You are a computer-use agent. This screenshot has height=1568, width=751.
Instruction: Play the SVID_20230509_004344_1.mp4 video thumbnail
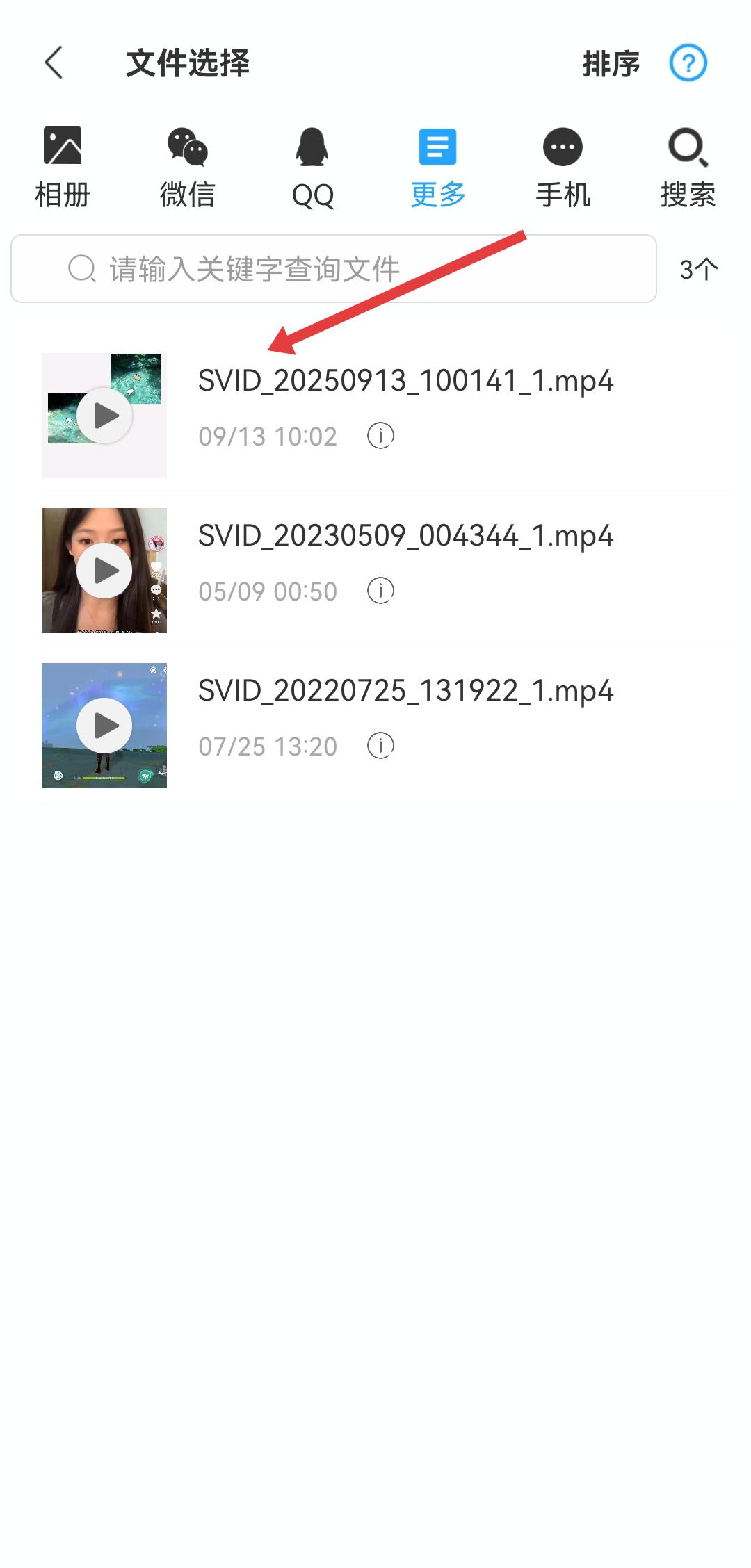[x=104, y=571]
